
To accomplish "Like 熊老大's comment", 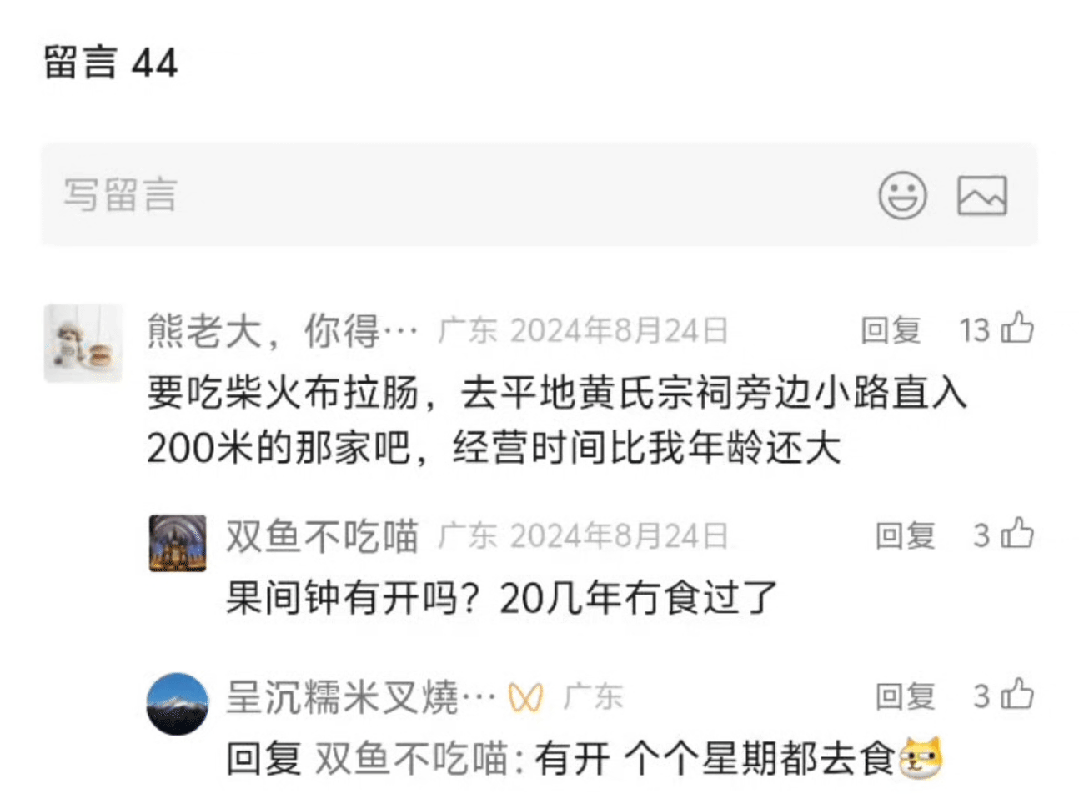I will (1017, 329).
